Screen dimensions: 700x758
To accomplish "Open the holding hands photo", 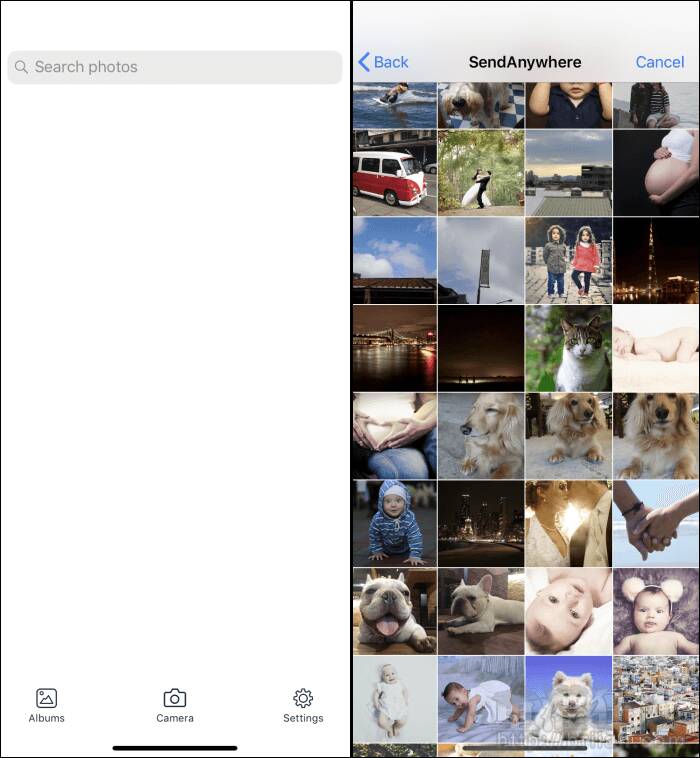I will coord(656,522).
